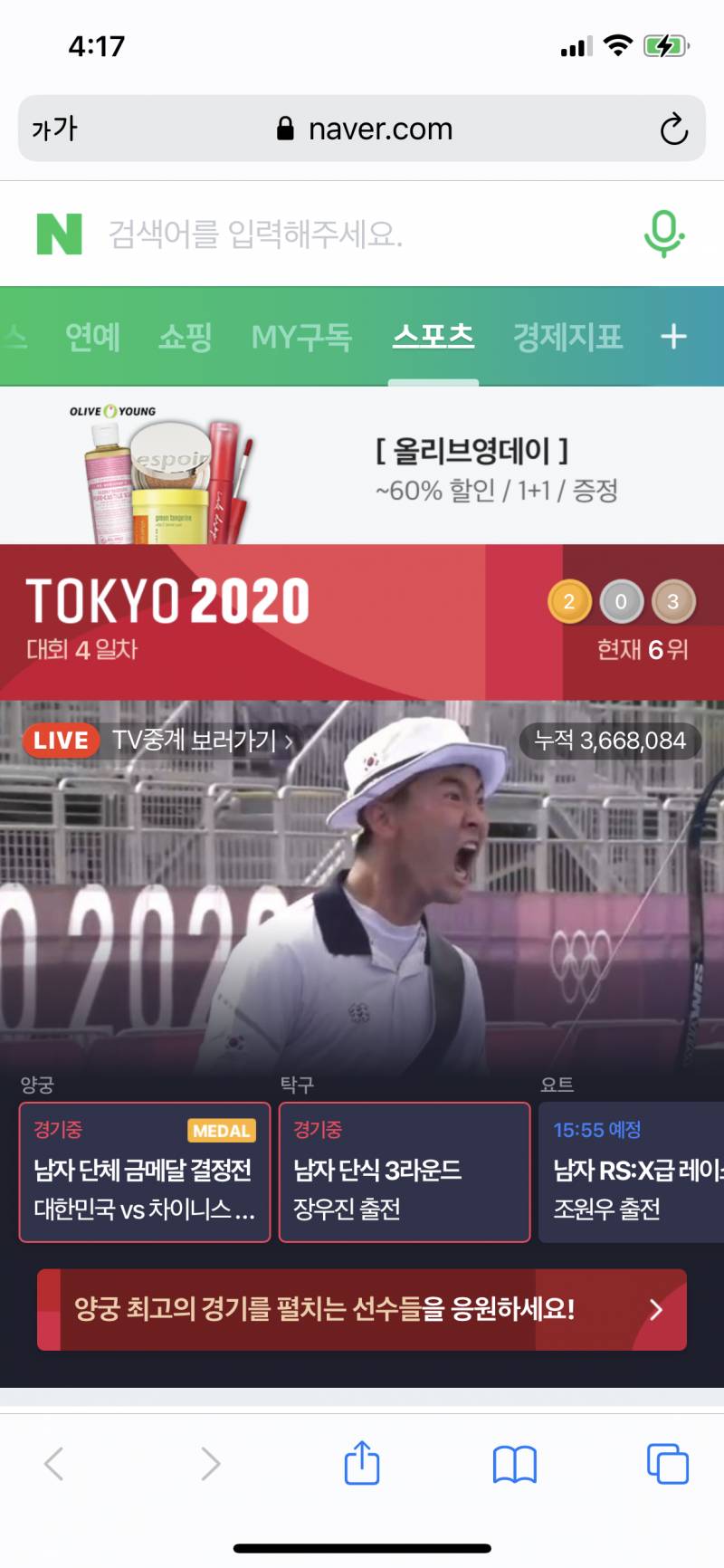The image size is (724, 1568).
Task: Tap the silver medal count icon
Action: pos(622,602)
